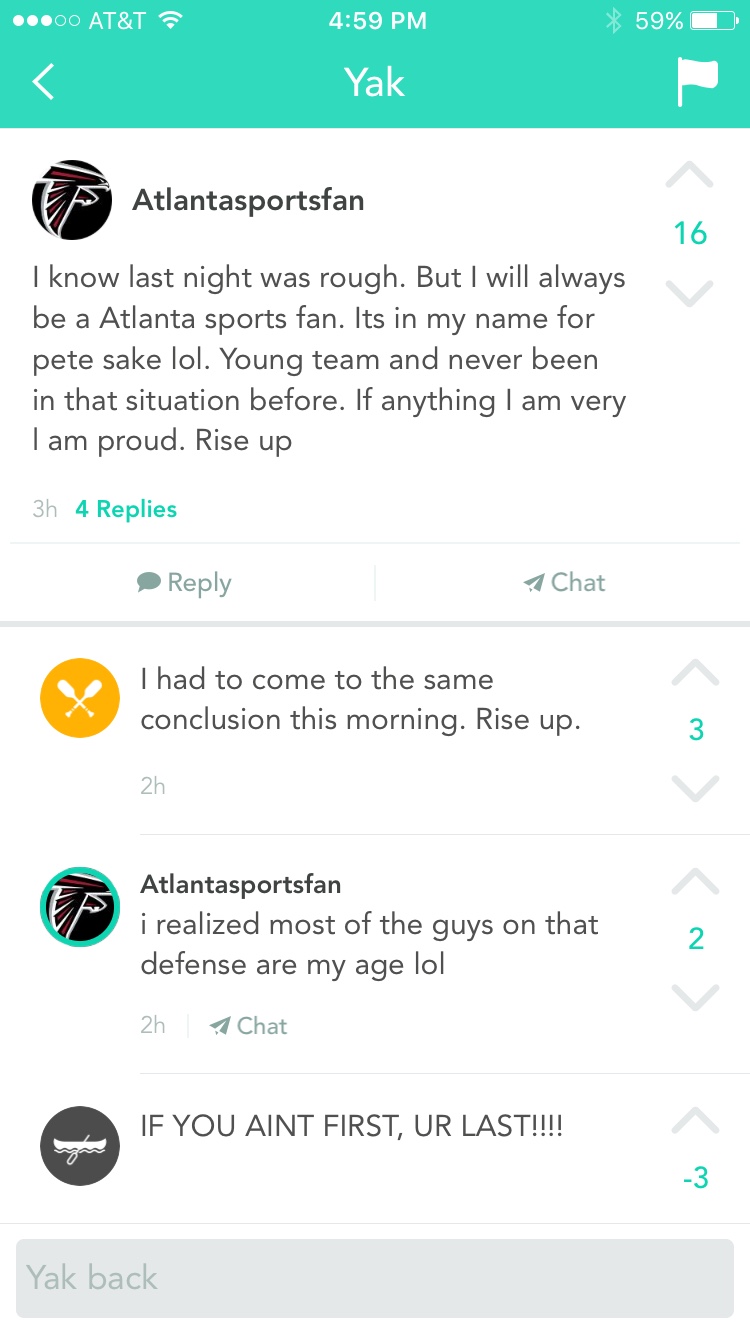This screenshot has width=750, height=1334.
Task: Open the 4 Replies link
Action: pos(126,509)
